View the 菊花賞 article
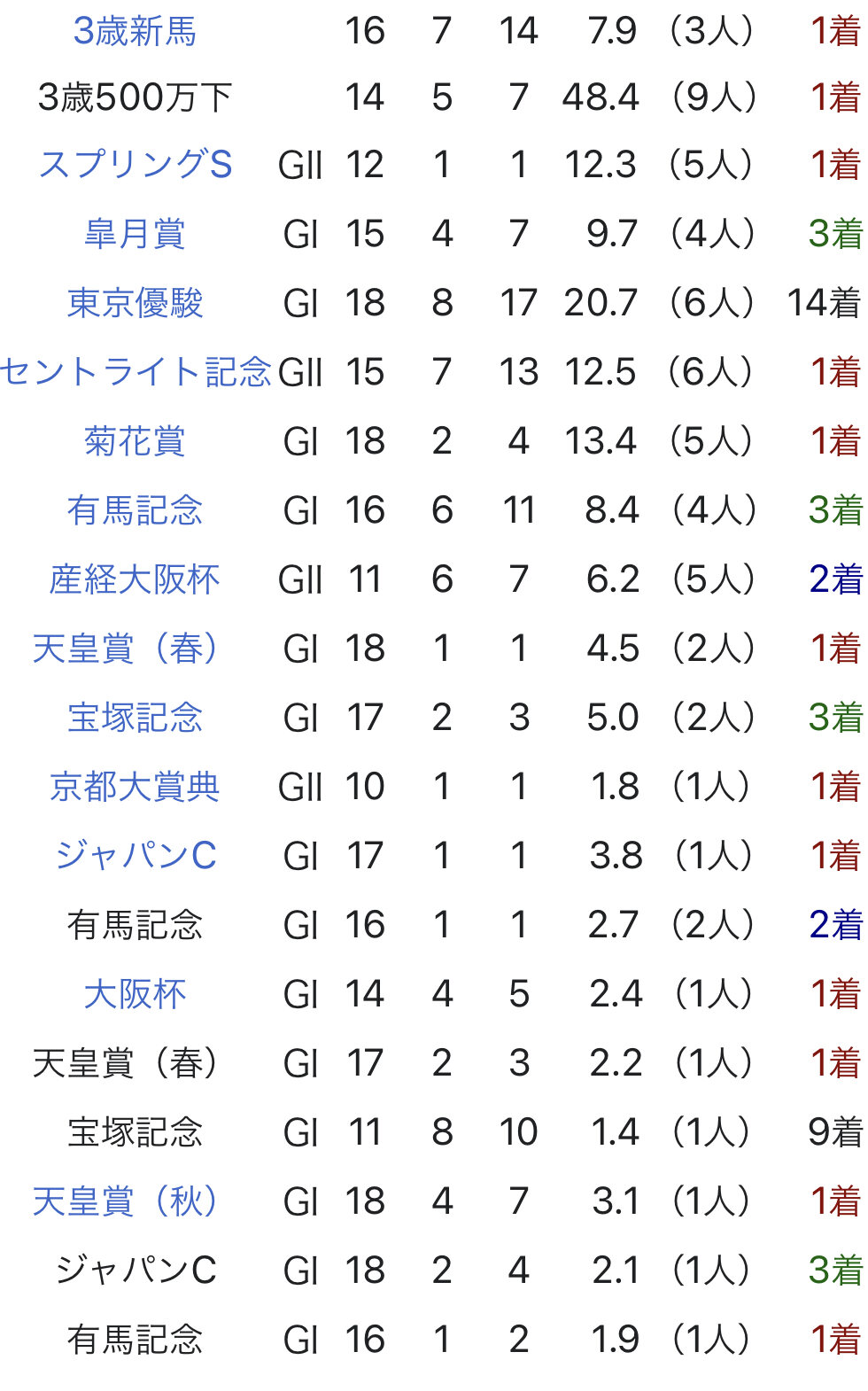Viewport: 868px width, 1391px height. click(135, 441)
